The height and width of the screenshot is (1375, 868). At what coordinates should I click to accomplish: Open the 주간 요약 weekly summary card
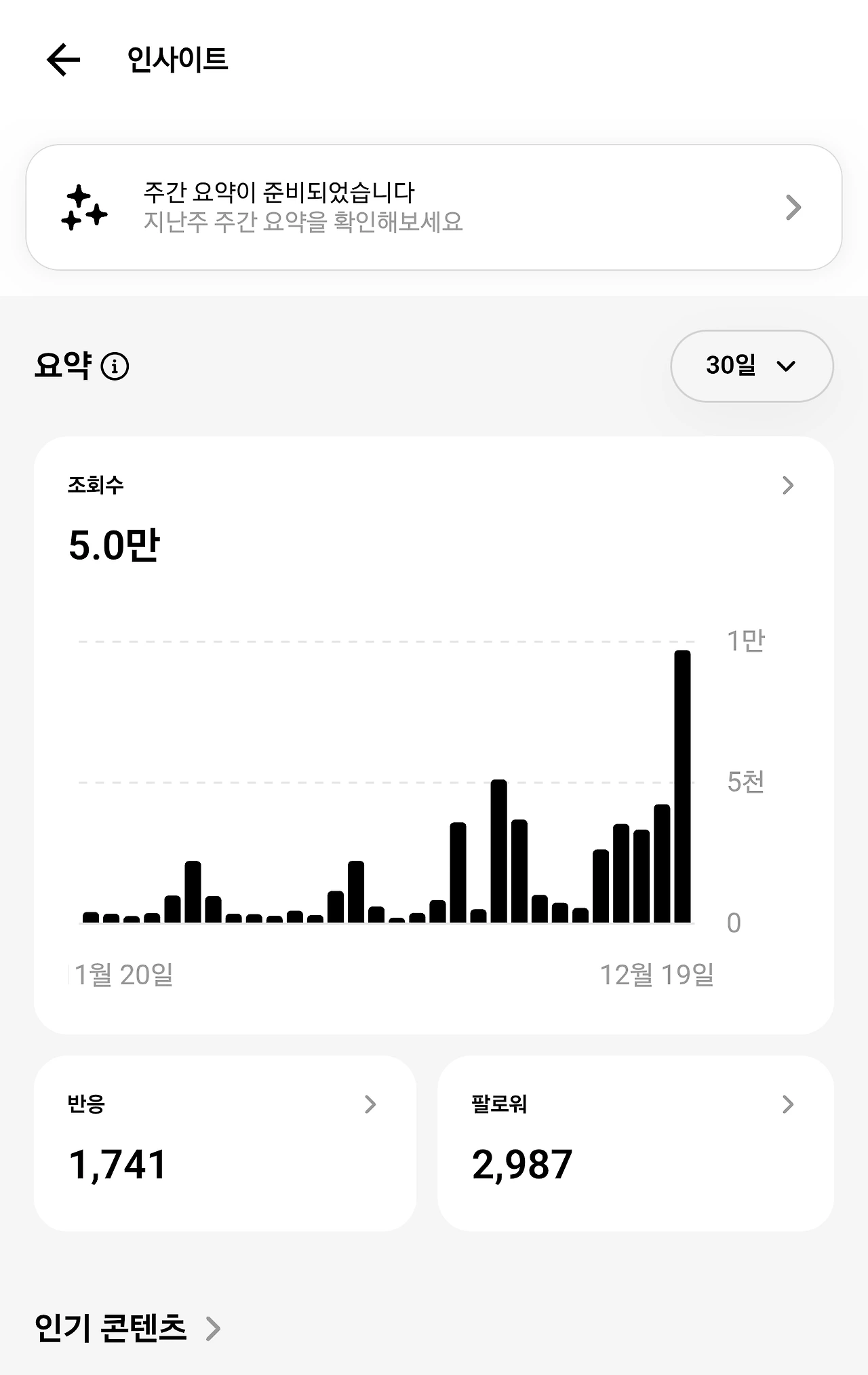click(x=434, y=207)
